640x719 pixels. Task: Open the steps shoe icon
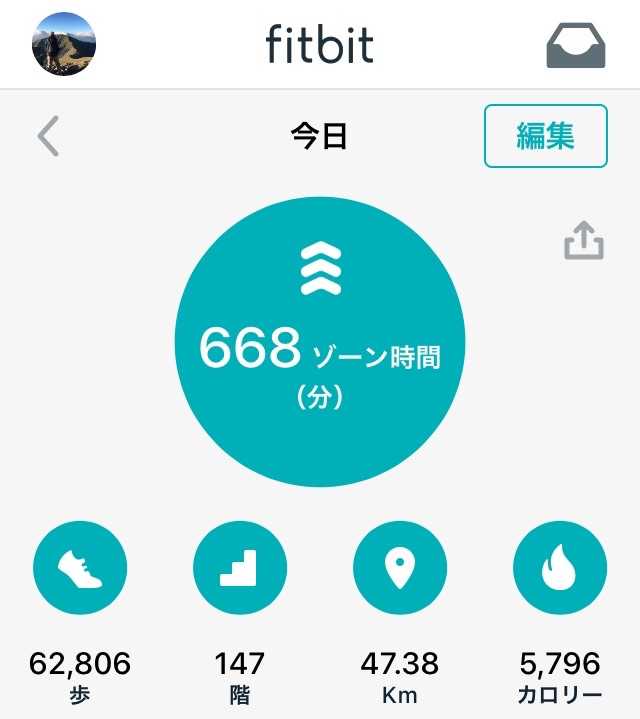coord(80,568)
